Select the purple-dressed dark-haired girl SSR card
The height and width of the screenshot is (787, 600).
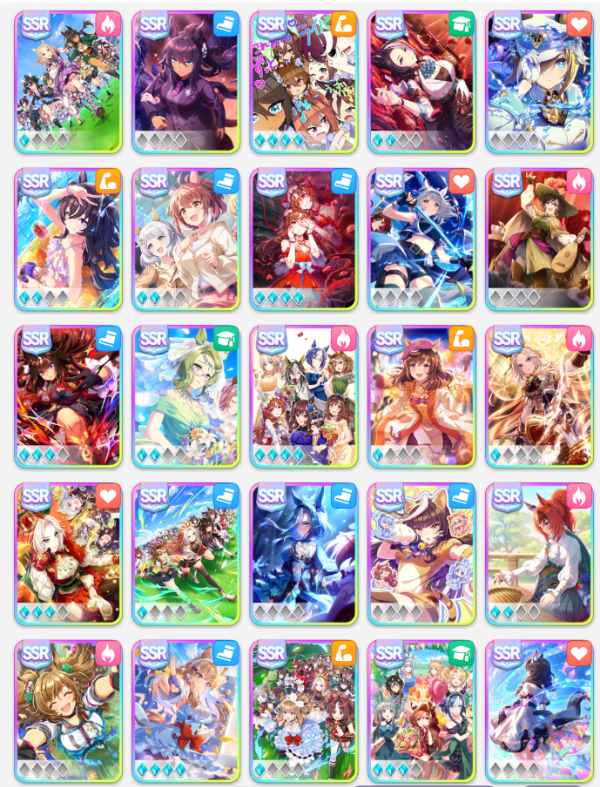tap(186, 82)
